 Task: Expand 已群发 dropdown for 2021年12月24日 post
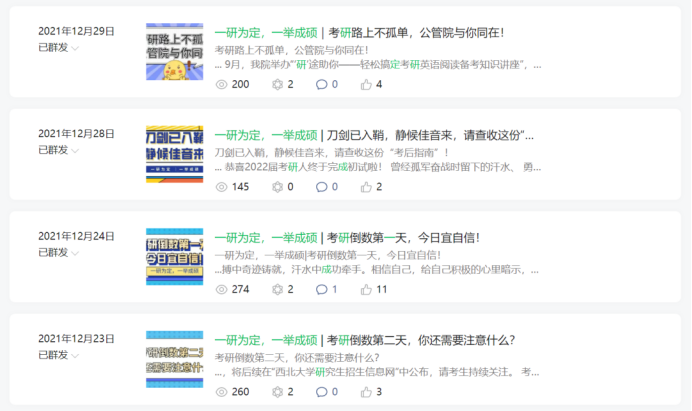(59, 253)
